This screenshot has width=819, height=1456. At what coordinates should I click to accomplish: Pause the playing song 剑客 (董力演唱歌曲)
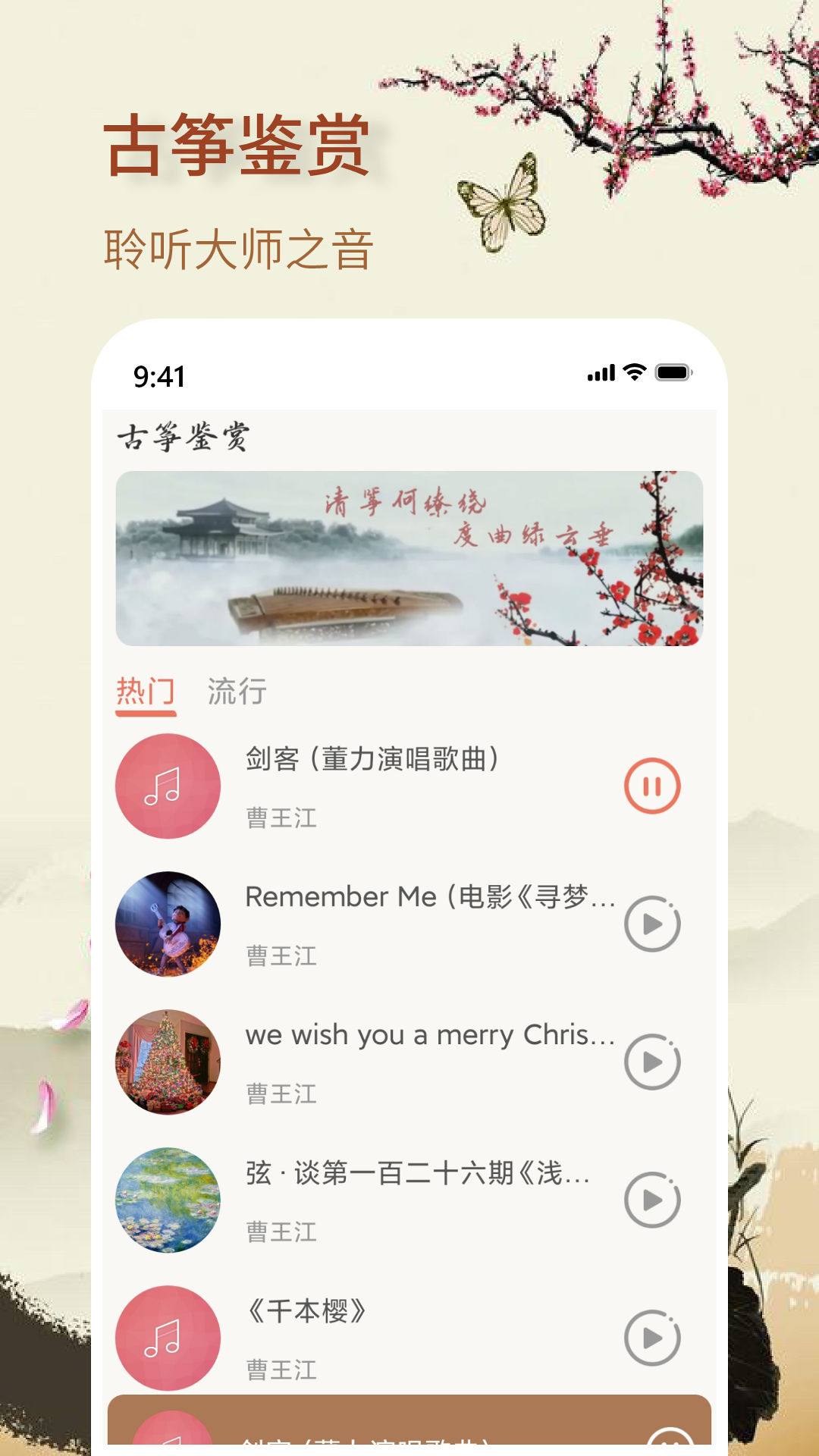click(651, 786)
